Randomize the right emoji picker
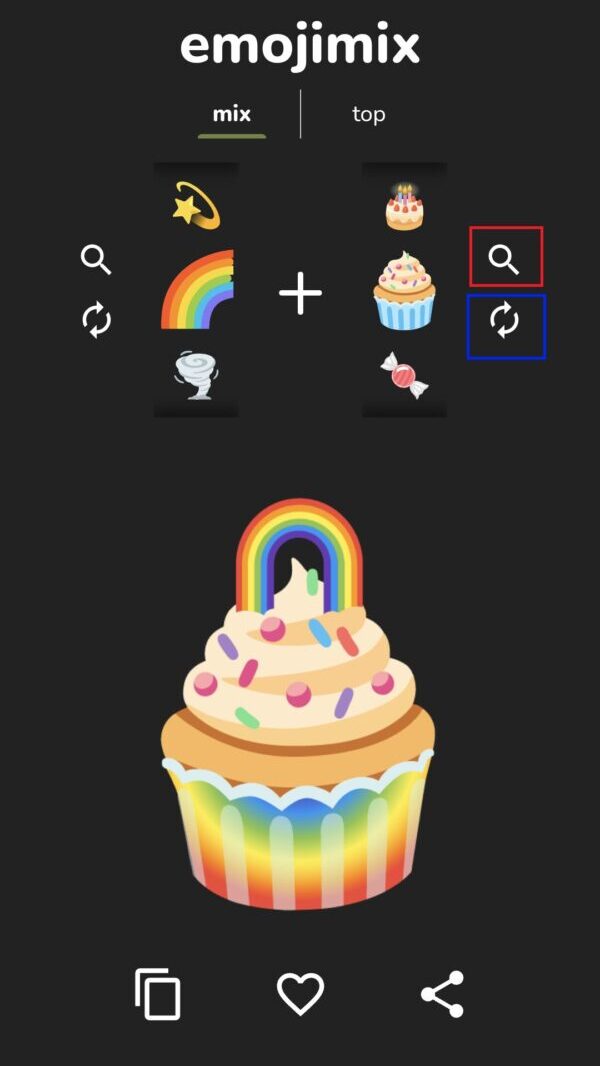 tap(505, 321)
